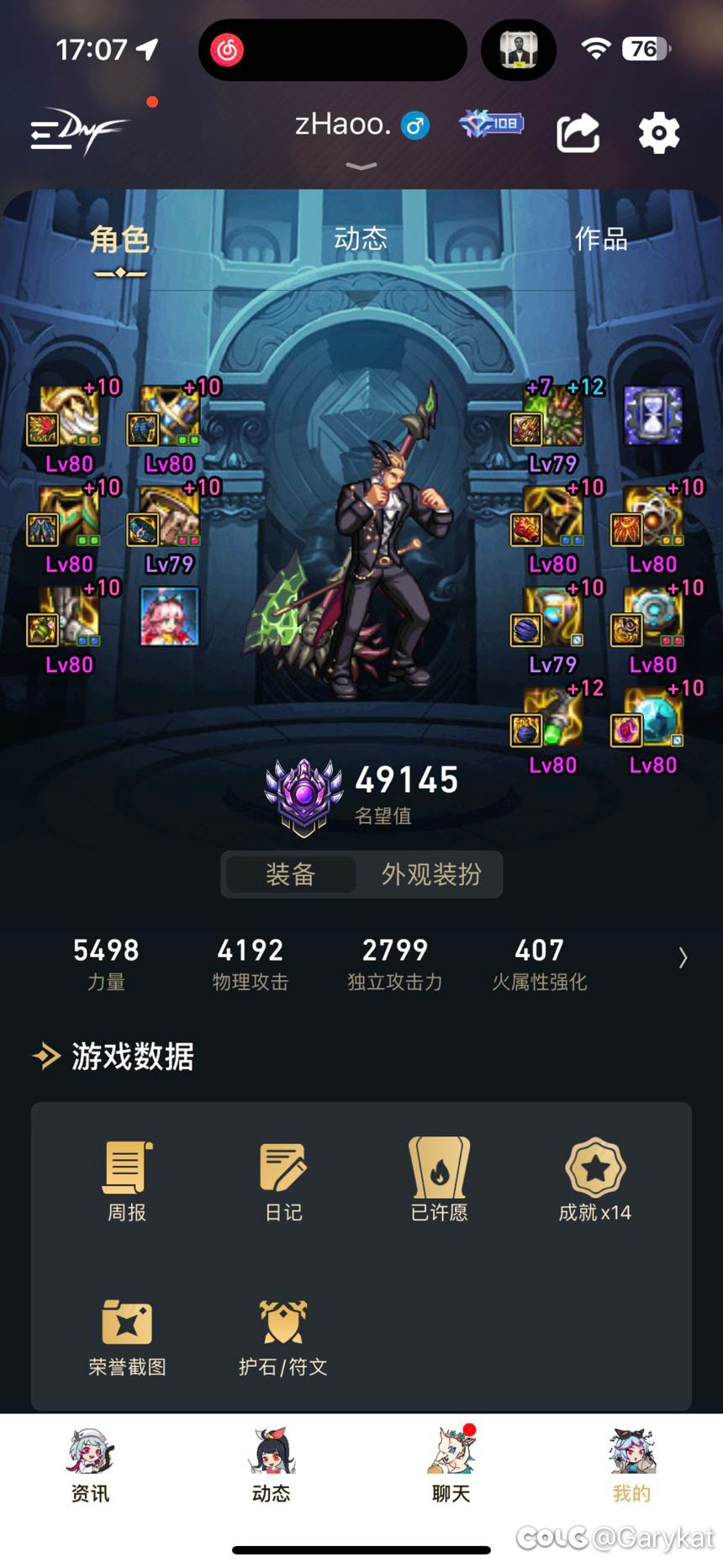
Task: Share this character profile
Action: pos(578,133)
